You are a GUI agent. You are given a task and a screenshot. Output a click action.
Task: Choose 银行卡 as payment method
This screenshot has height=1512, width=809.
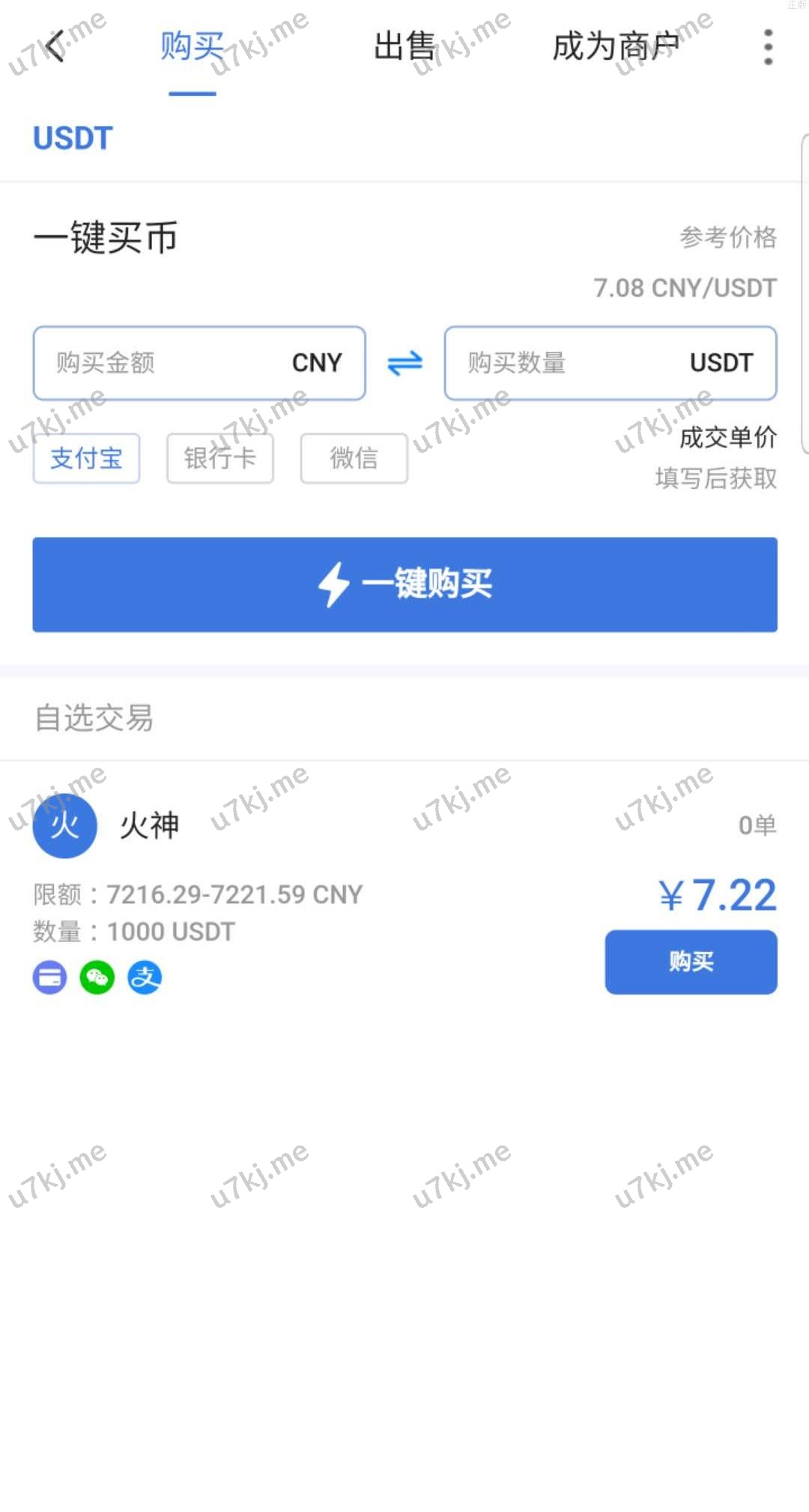pyautogui.click(x=220, y=458)
